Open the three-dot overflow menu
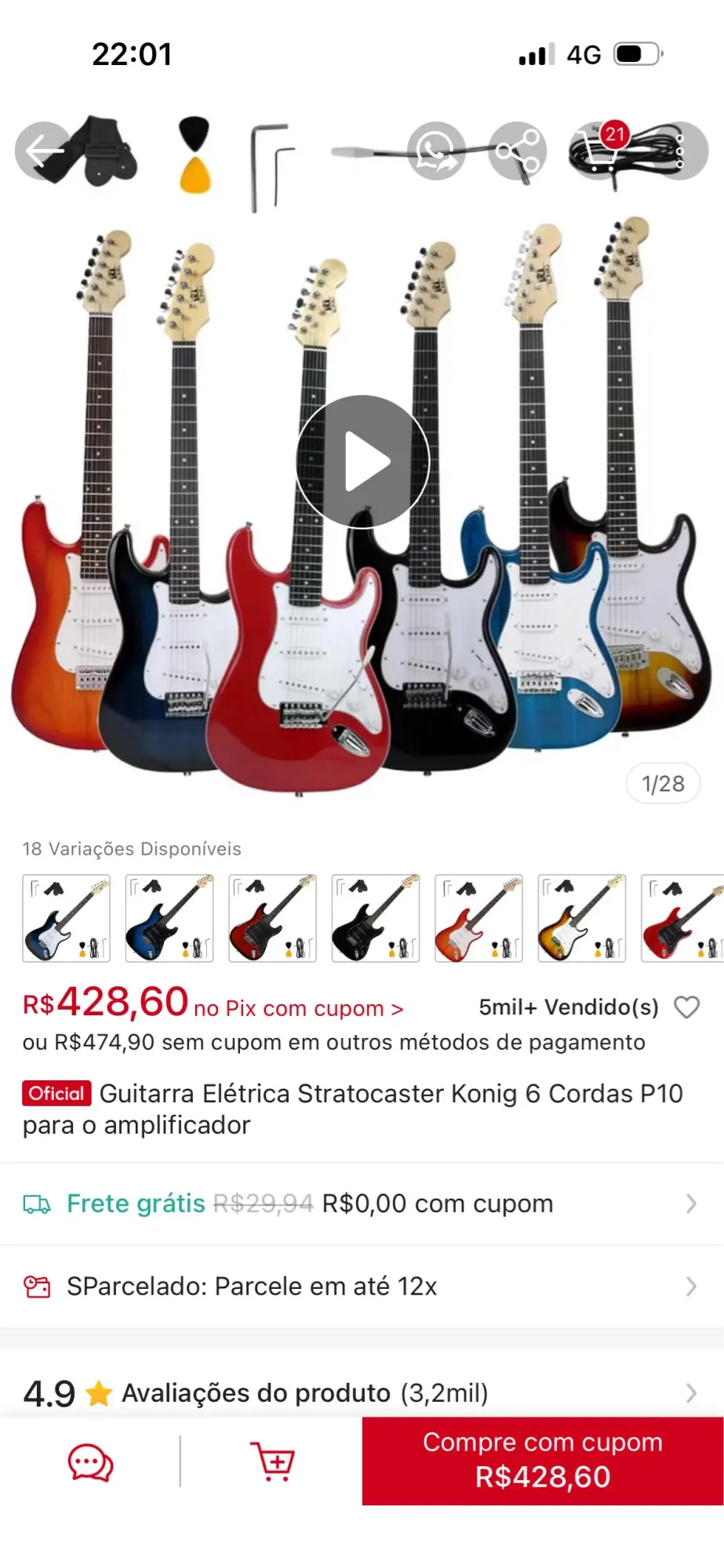Image resolution: width=724 pixels, height=1568 pixels. [679, 151]
